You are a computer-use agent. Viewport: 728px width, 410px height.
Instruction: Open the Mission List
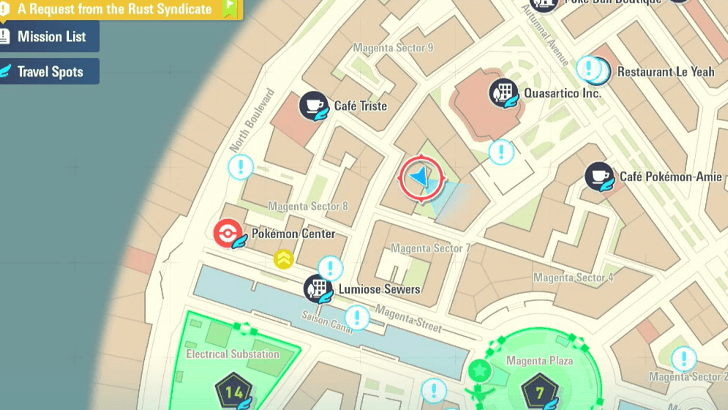tap(49, 37)
